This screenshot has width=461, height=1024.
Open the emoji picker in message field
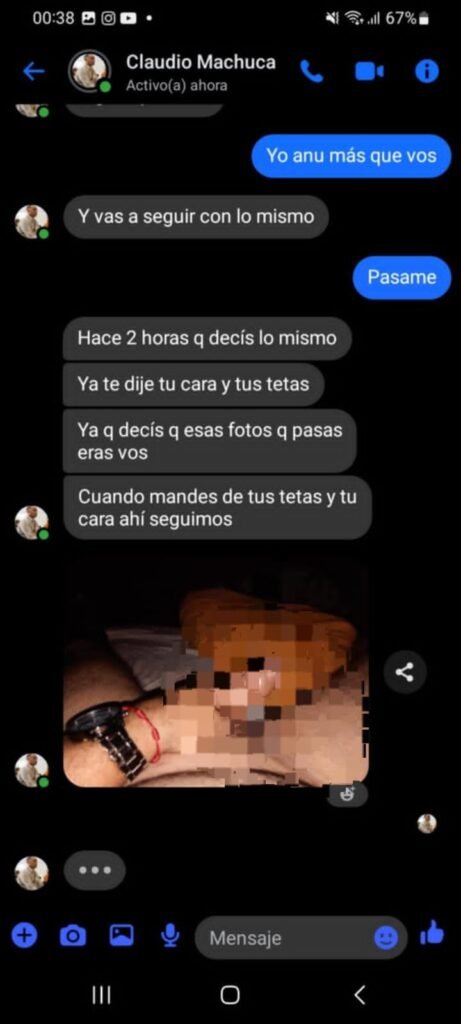point(385,938)
